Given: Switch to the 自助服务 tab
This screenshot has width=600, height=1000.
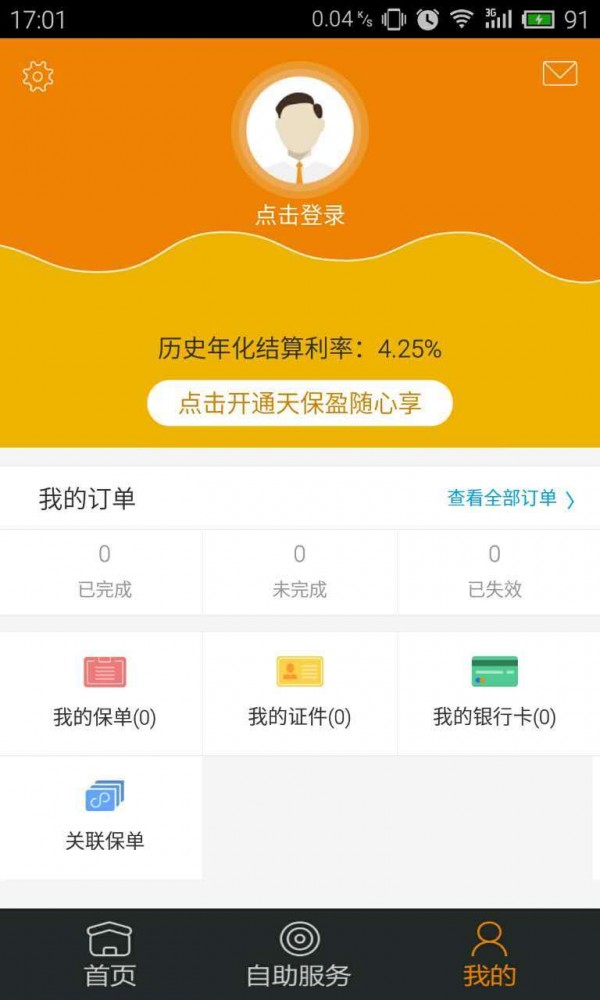Looking at the screenshot, I should [299, 954].
